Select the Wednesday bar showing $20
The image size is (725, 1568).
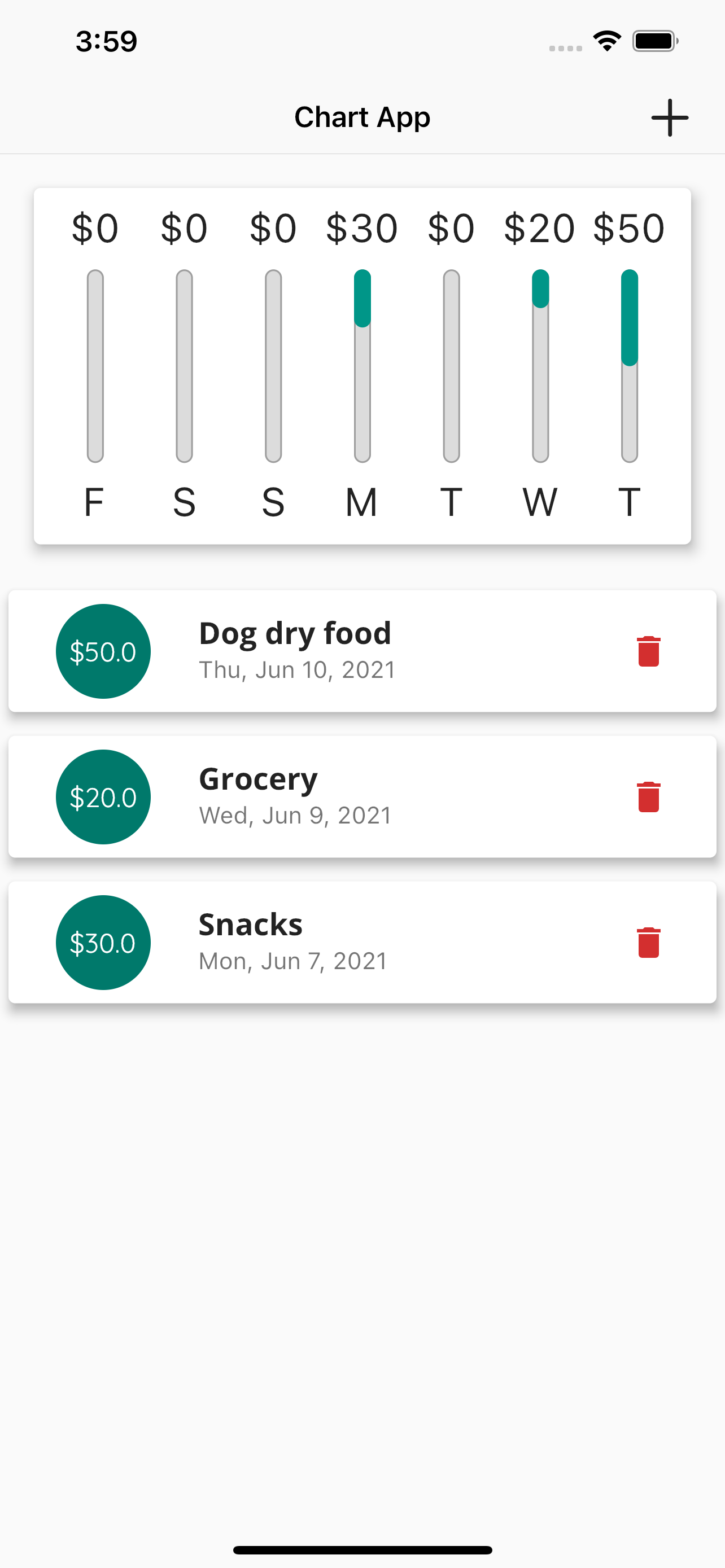coord(539,365)
